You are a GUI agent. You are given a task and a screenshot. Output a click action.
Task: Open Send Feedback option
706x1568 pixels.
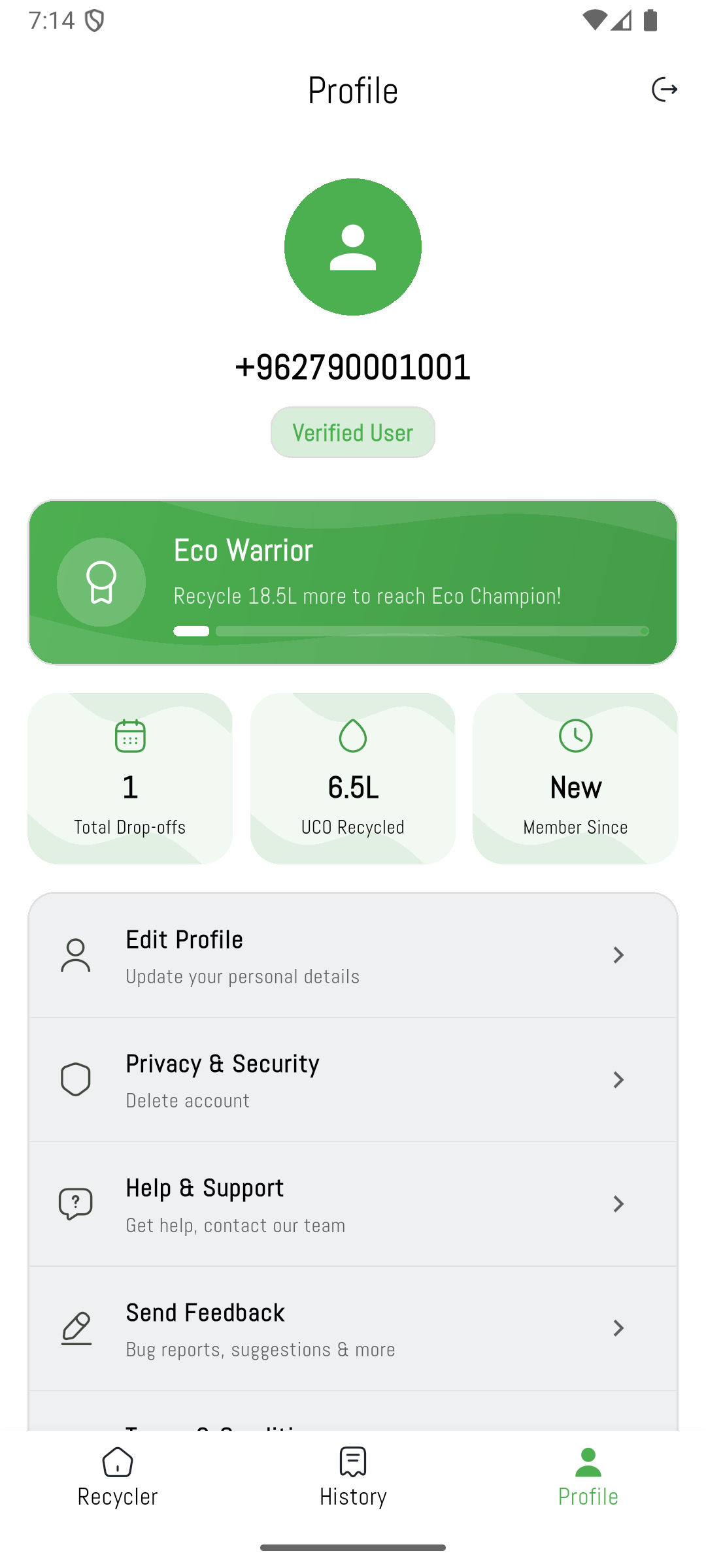pyautogui.click(x=353, y=1328)
